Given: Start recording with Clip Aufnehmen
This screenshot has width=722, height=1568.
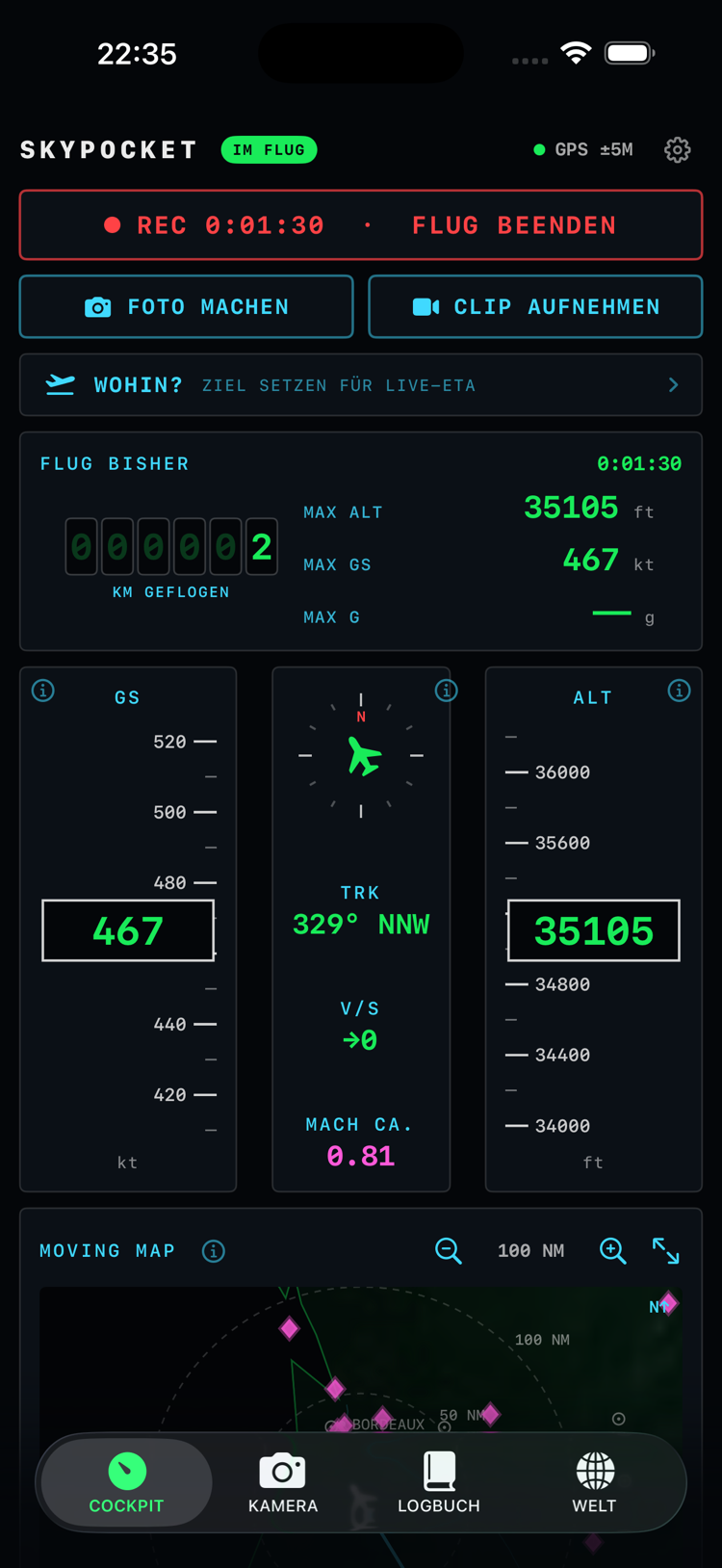Looking at the screenshot, I should 535,307.
